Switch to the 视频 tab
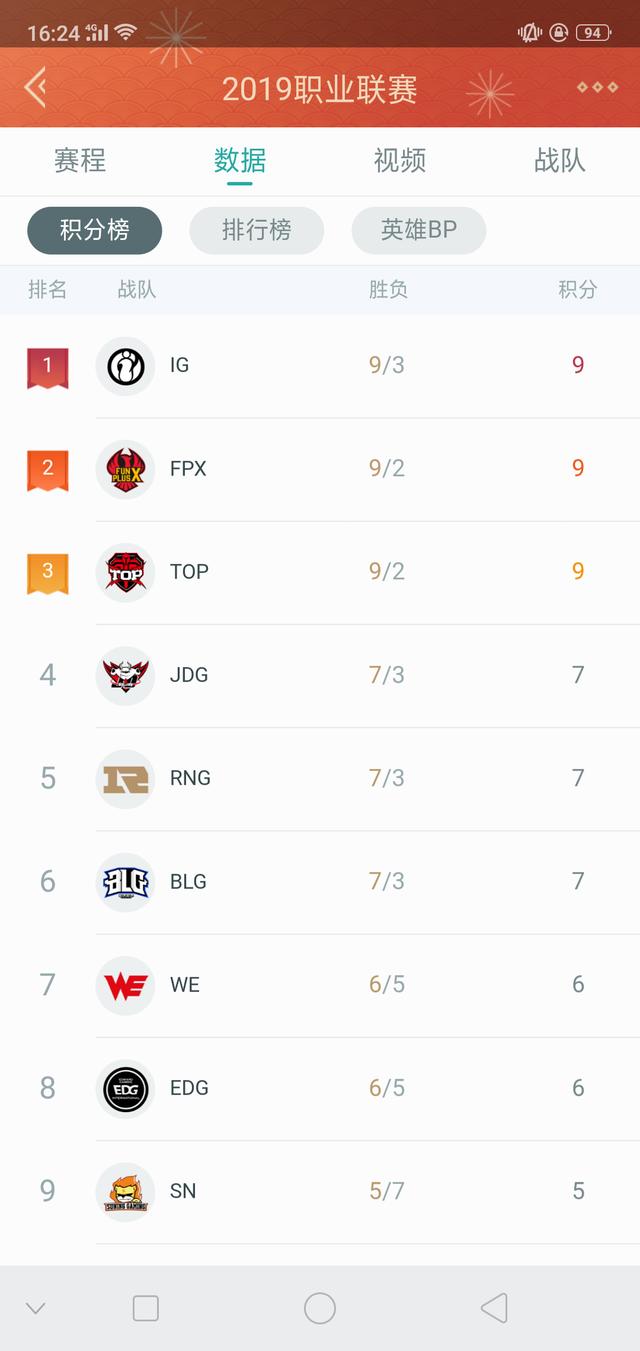This screenshot has height=1351, width=640. point(400,160)
